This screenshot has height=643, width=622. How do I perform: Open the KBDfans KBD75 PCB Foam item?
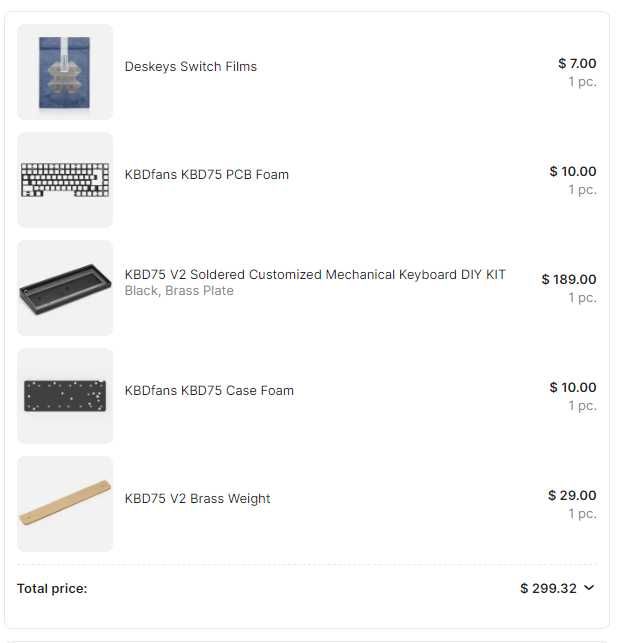click(x=206, y=175)
